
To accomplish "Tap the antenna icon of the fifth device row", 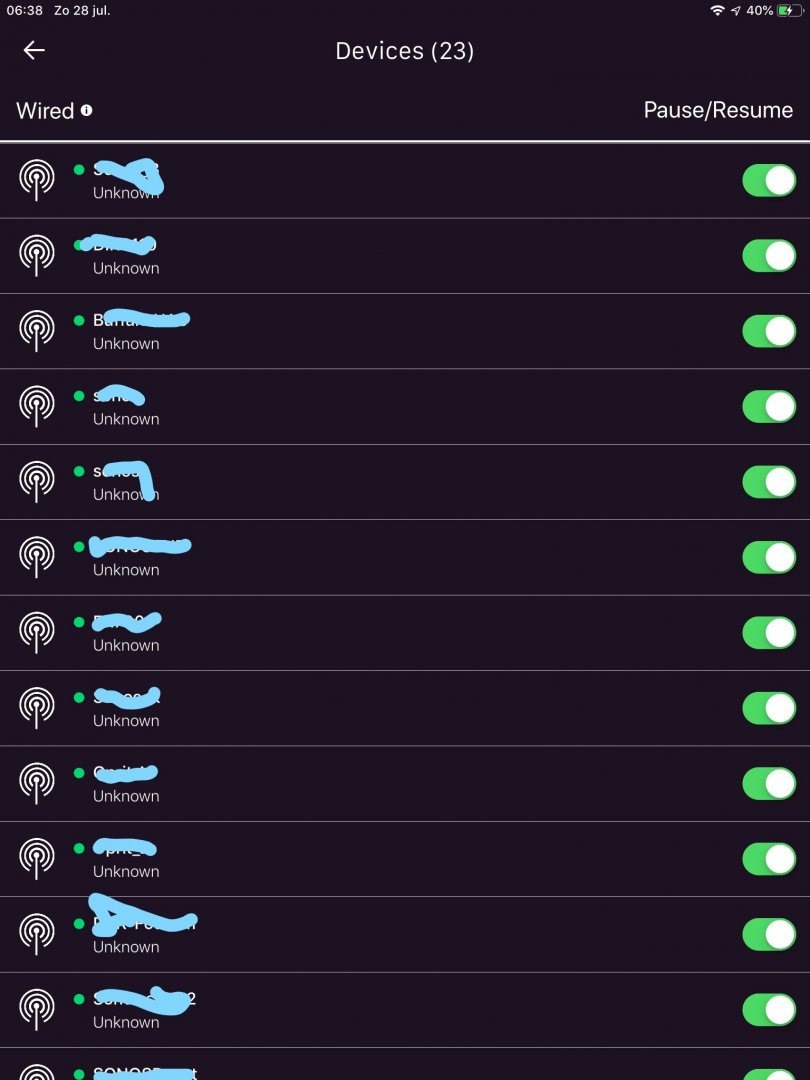I will 38,481.
